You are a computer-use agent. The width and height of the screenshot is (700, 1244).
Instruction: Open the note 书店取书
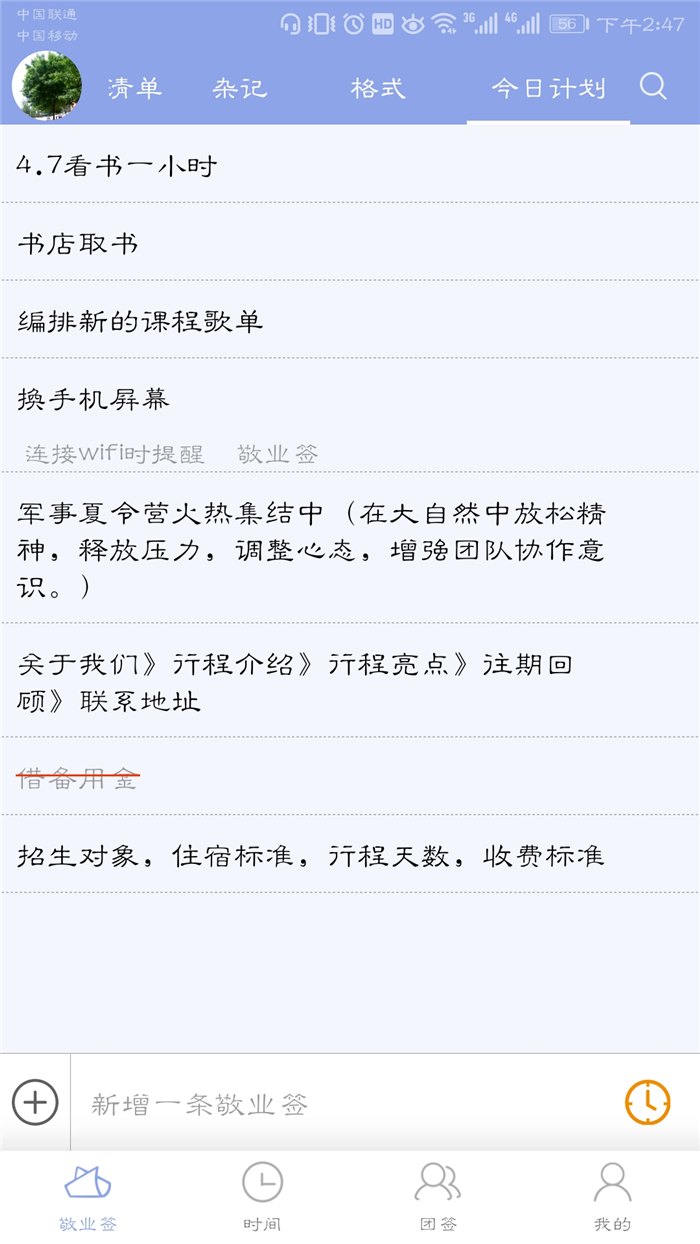[78, 243]
